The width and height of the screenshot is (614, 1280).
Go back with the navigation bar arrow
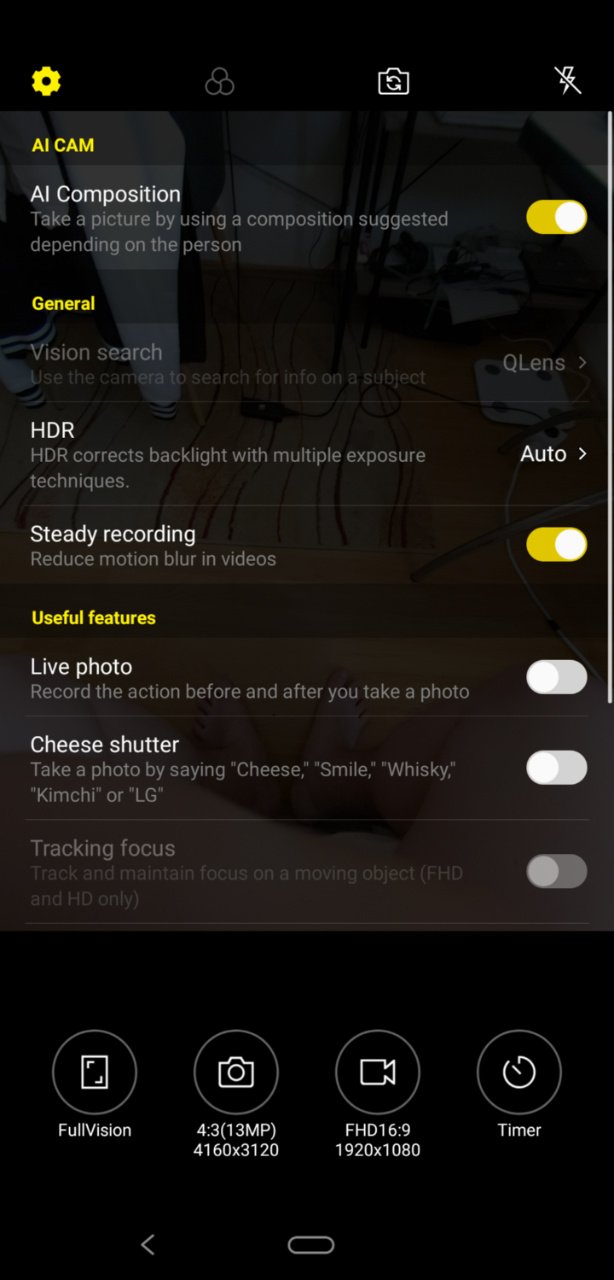coord(148,1244)
